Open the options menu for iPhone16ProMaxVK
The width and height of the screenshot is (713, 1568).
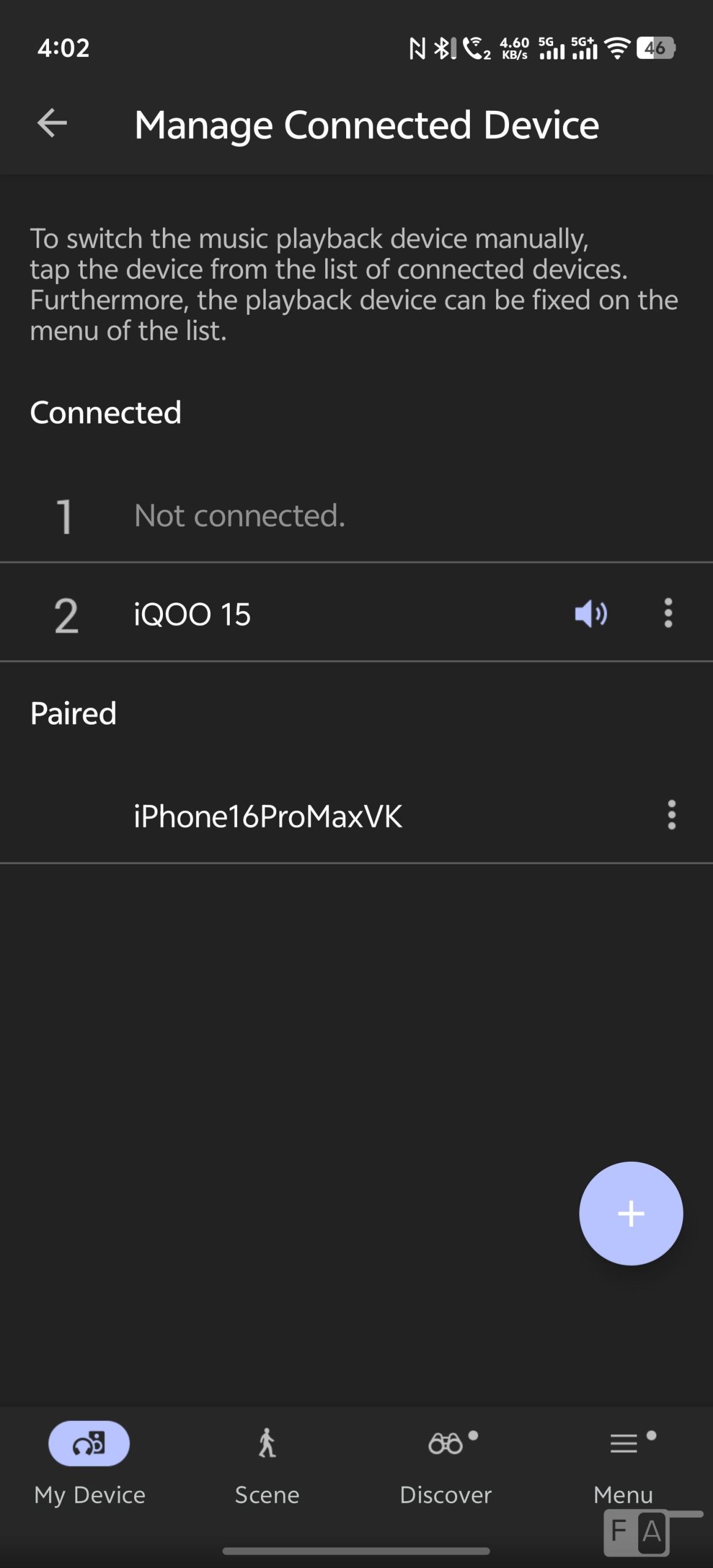coord(671,815)
